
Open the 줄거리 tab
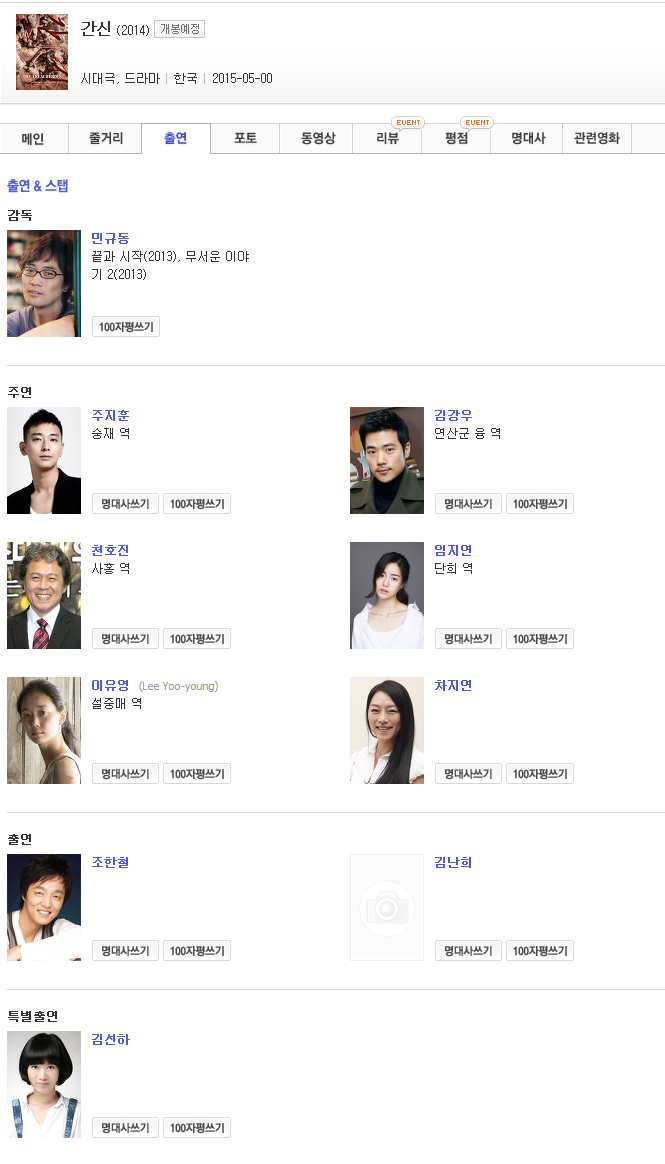(x=105, y=139)
